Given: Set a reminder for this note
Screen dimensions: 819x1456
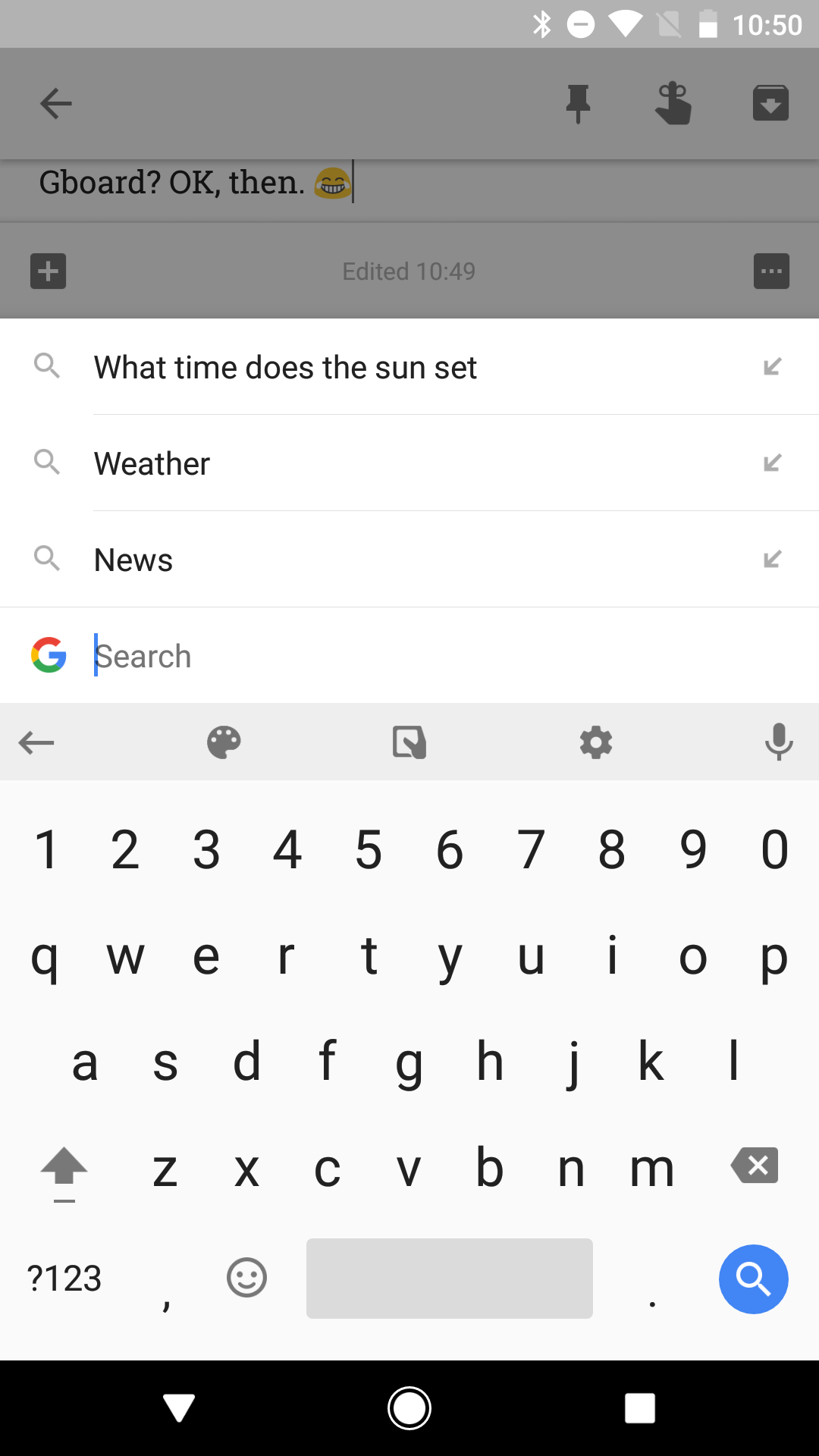Looking at the screenshot, I should [x=673, y=104].
